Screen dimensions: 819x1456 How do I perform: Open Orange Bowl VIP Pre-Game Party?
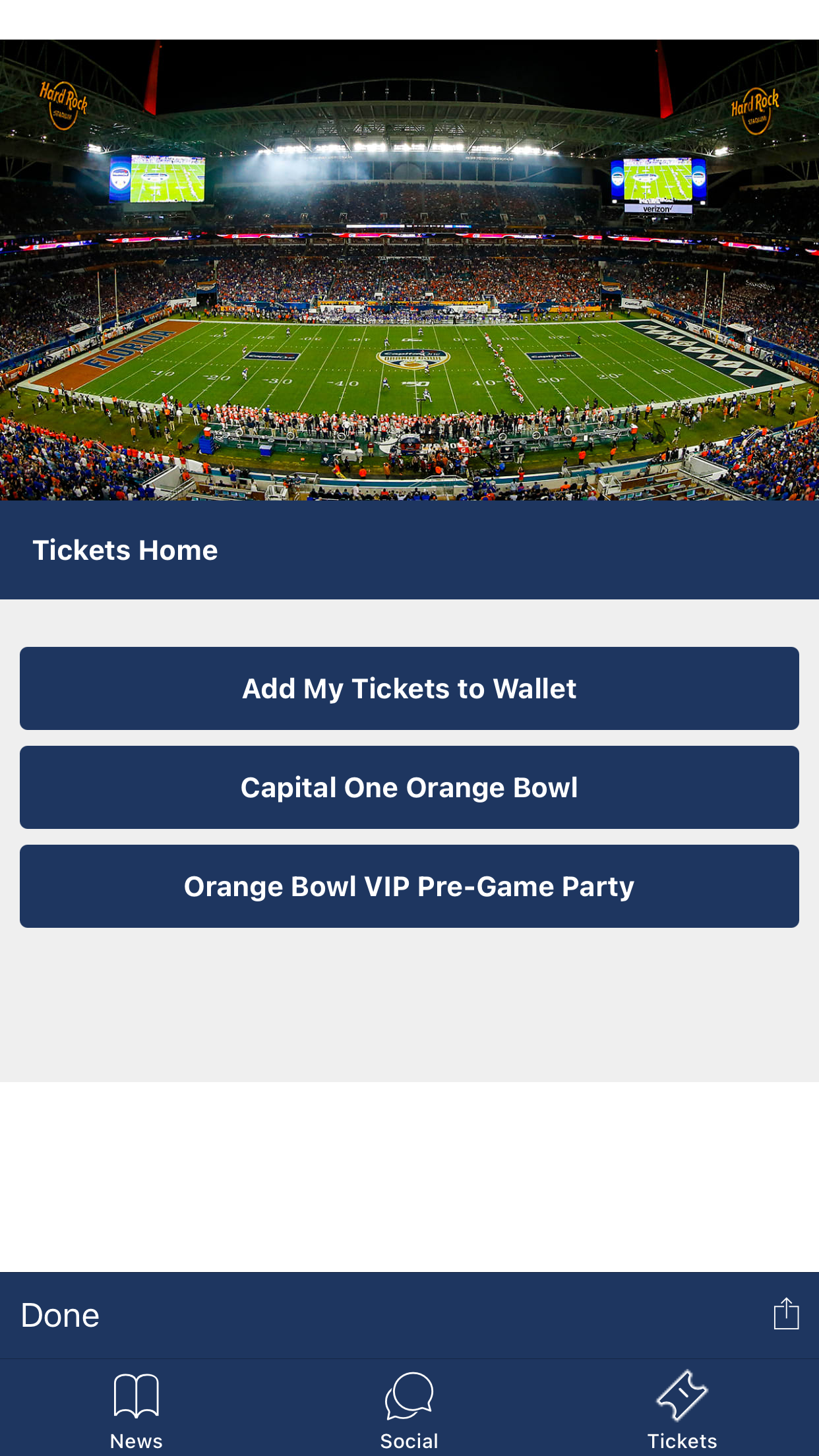tap(409, 886)
